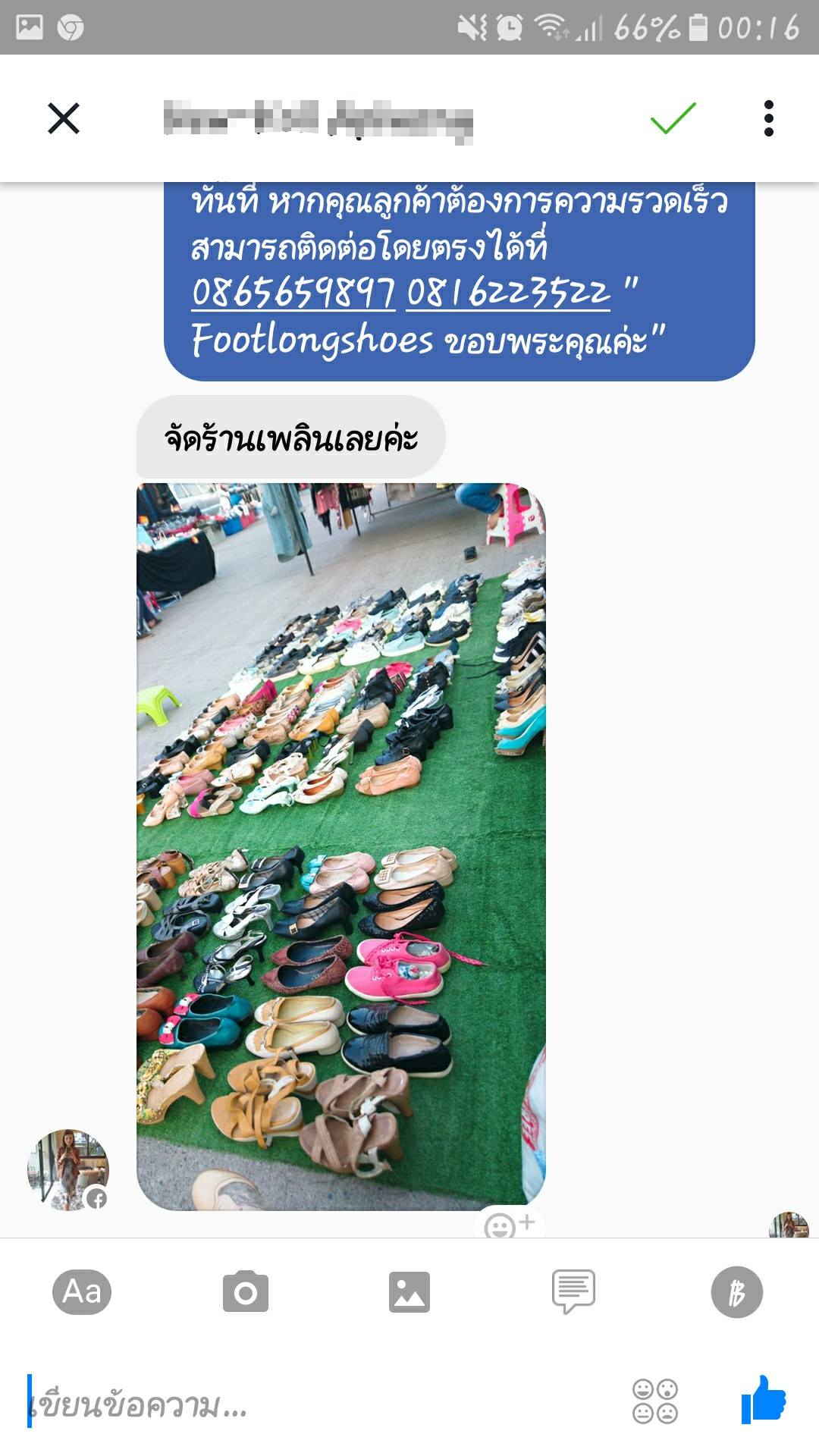
Task: Close the conversation with the X icon
Action: pyautogui.click(x=64, y=118)
